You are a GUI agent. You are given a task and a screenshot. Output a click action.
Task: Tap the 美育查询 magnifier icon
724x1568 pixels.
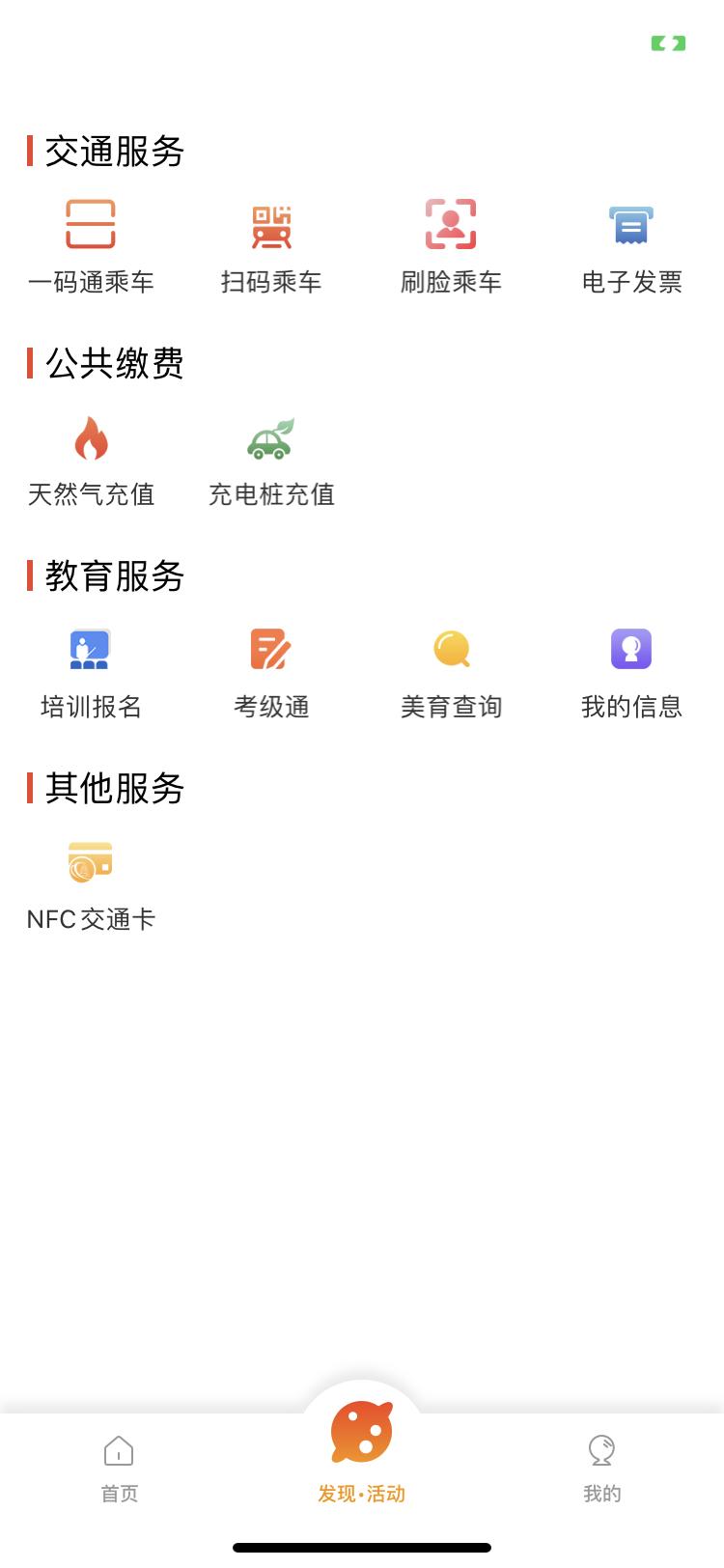point(451,650)
